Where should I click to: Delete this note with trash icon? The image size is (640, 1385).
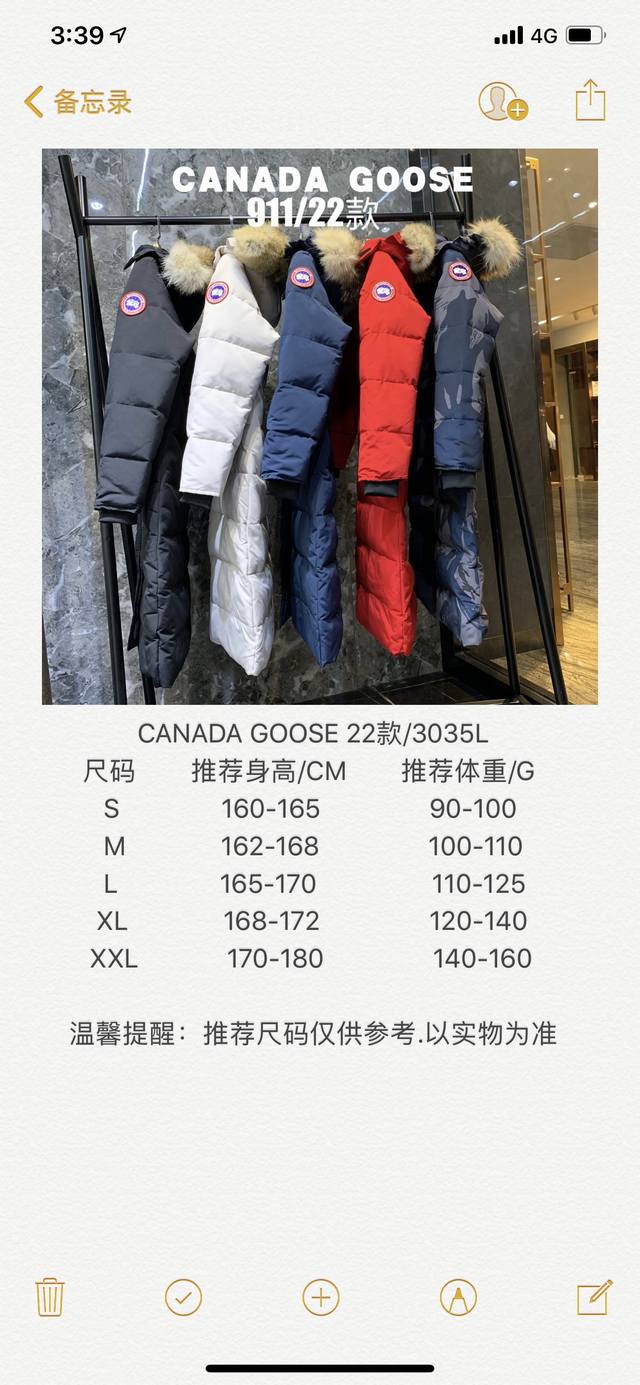[50, 1297]
